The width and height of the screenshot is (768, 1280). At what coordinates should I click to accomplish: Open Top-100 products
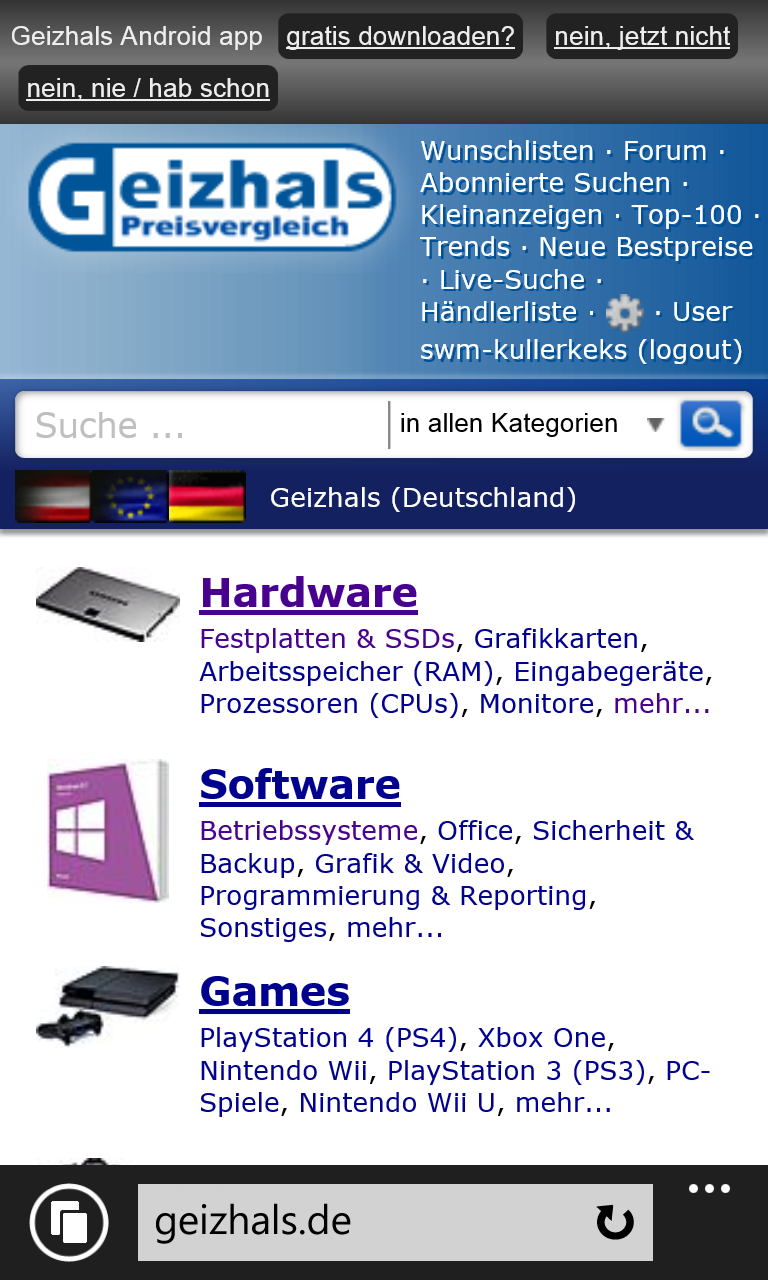coord(687,215)
